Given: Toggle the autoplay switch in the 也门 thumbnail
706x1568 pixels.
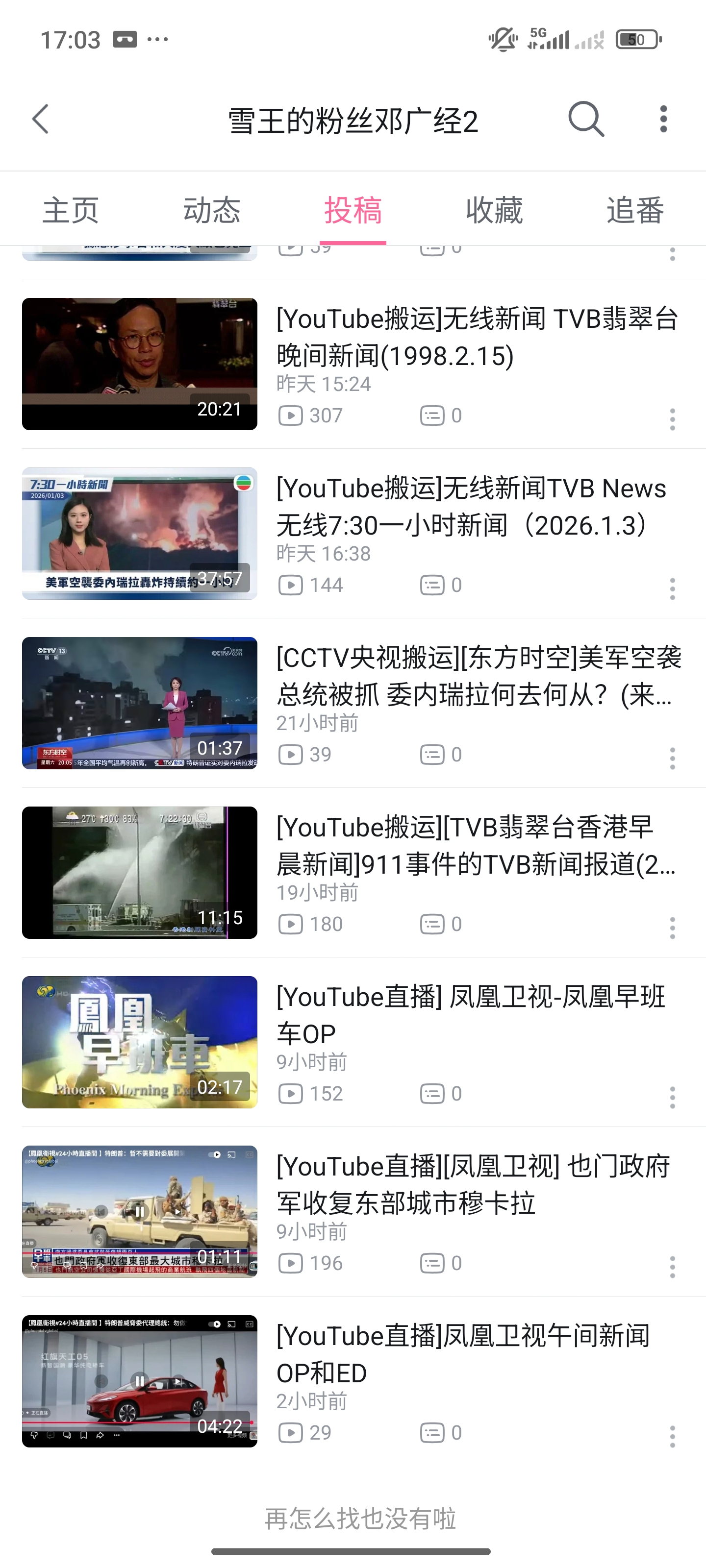Looking at the screenshot, I should (x=213, y=1155).
